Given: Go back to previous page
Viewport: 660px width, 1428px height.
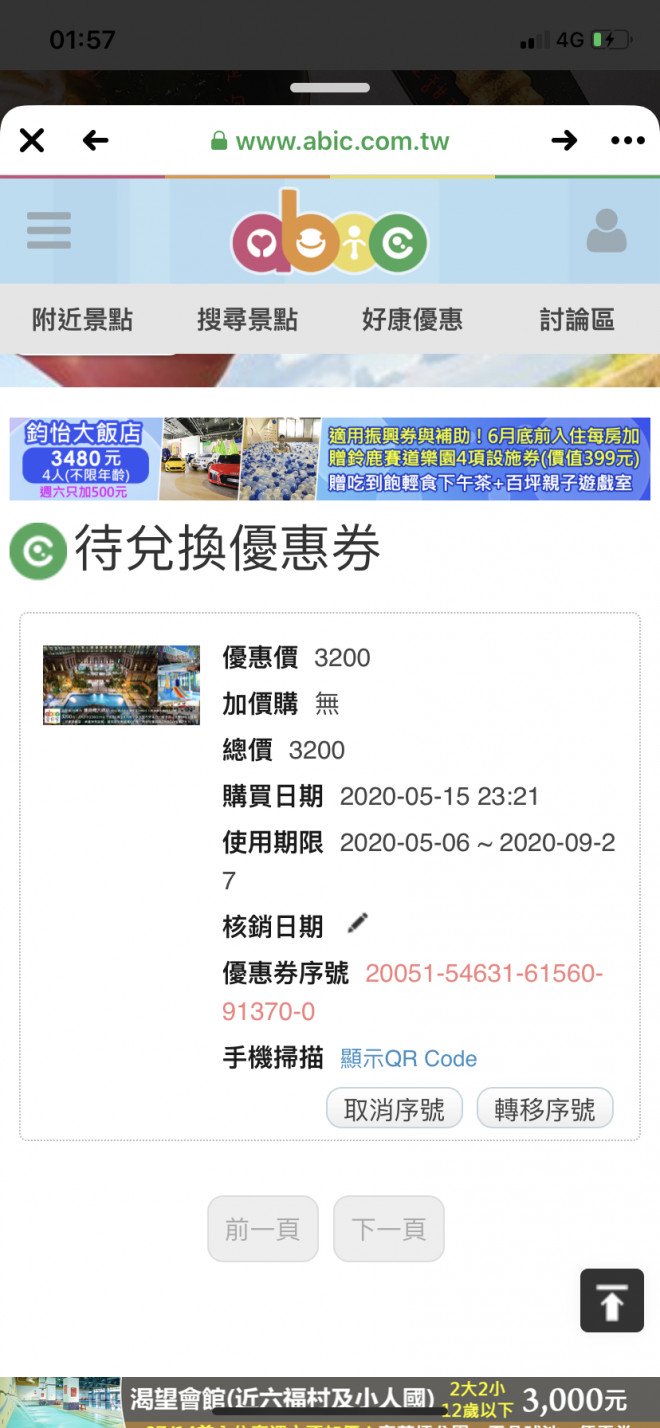Looking at the screenshot, I should click(x=96, y=140).
